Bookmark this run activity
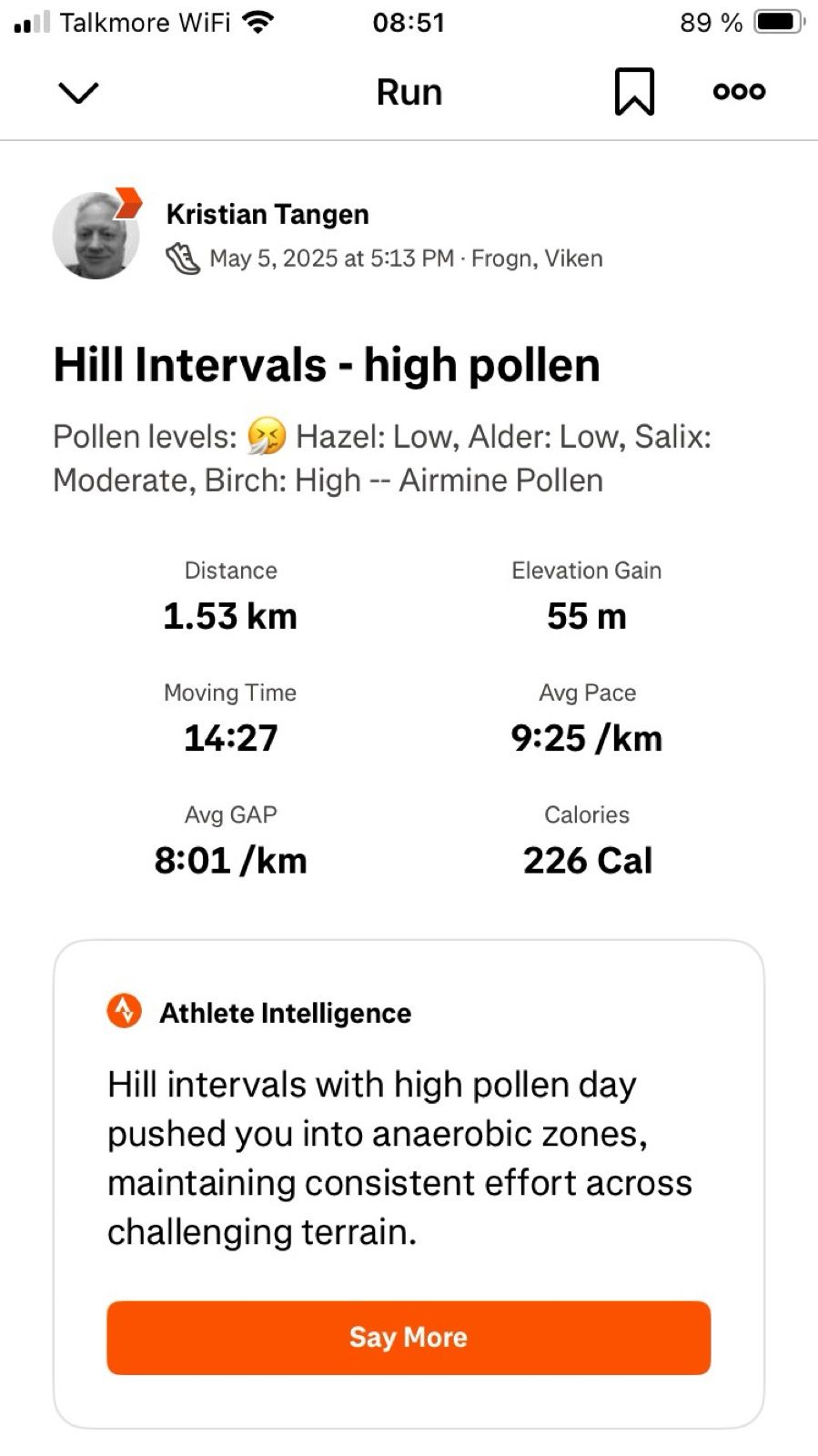Viewport: 818px width, 1456px height. 634,92
